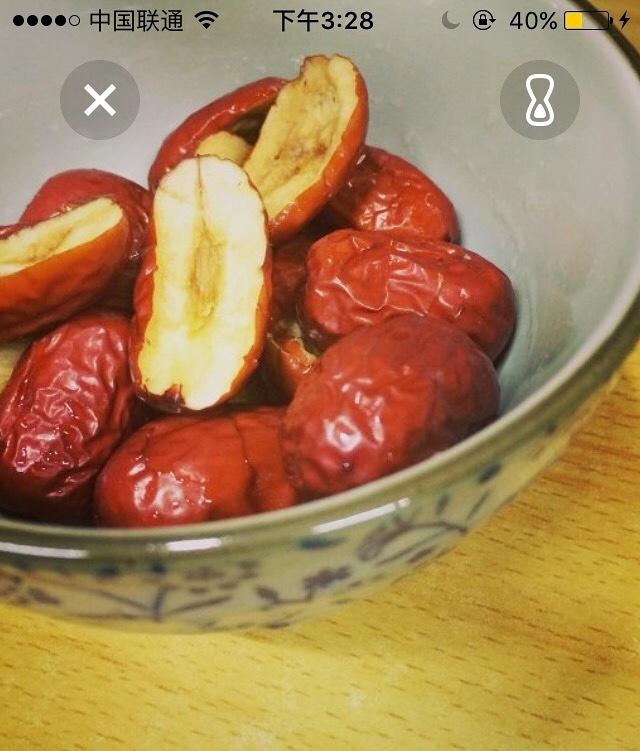Close the photo viewer
Viewport: 640px width, 751px height.
(x=100, y=100)
